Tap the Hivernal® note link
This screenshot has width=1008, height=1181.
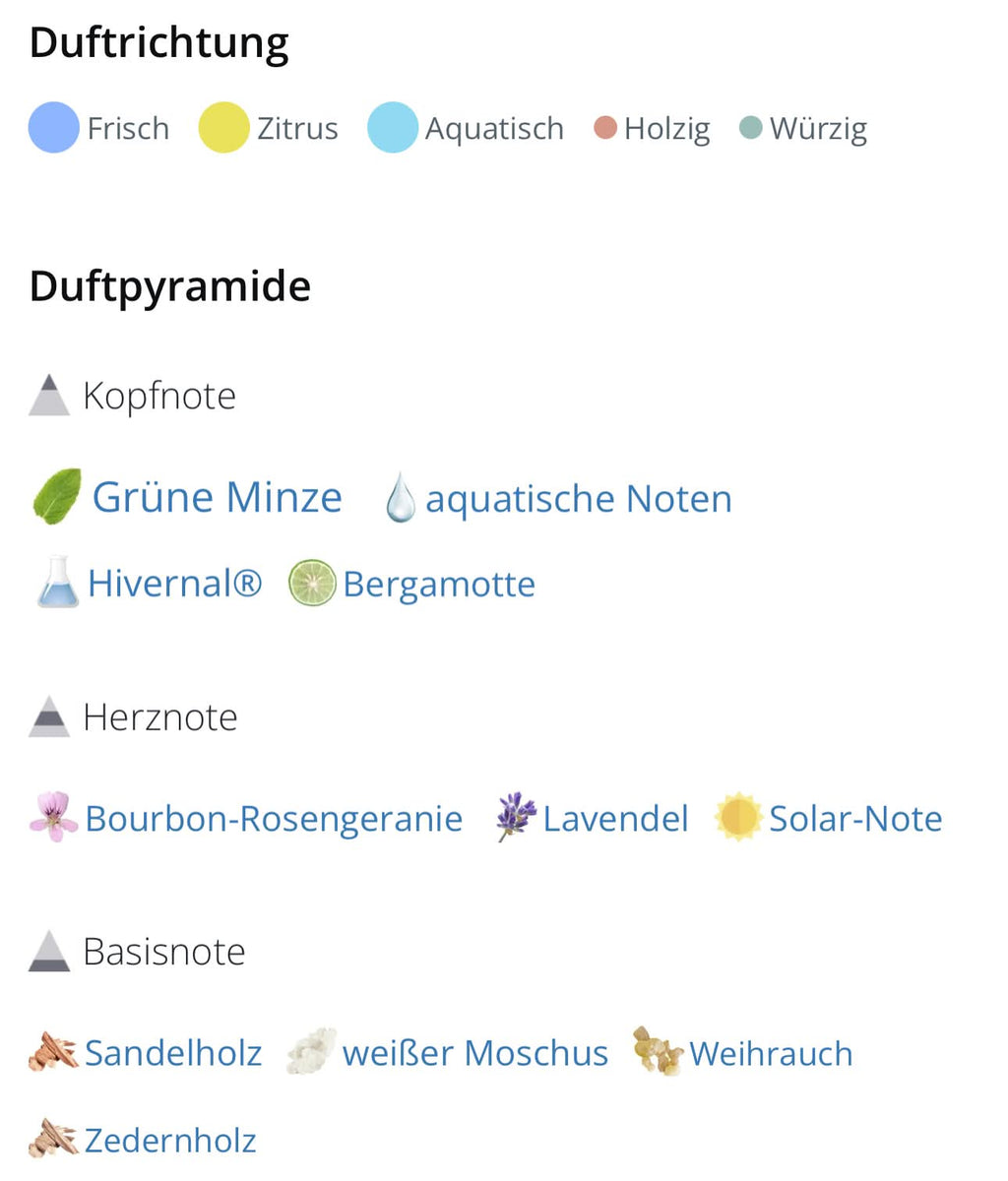point(174,584)
